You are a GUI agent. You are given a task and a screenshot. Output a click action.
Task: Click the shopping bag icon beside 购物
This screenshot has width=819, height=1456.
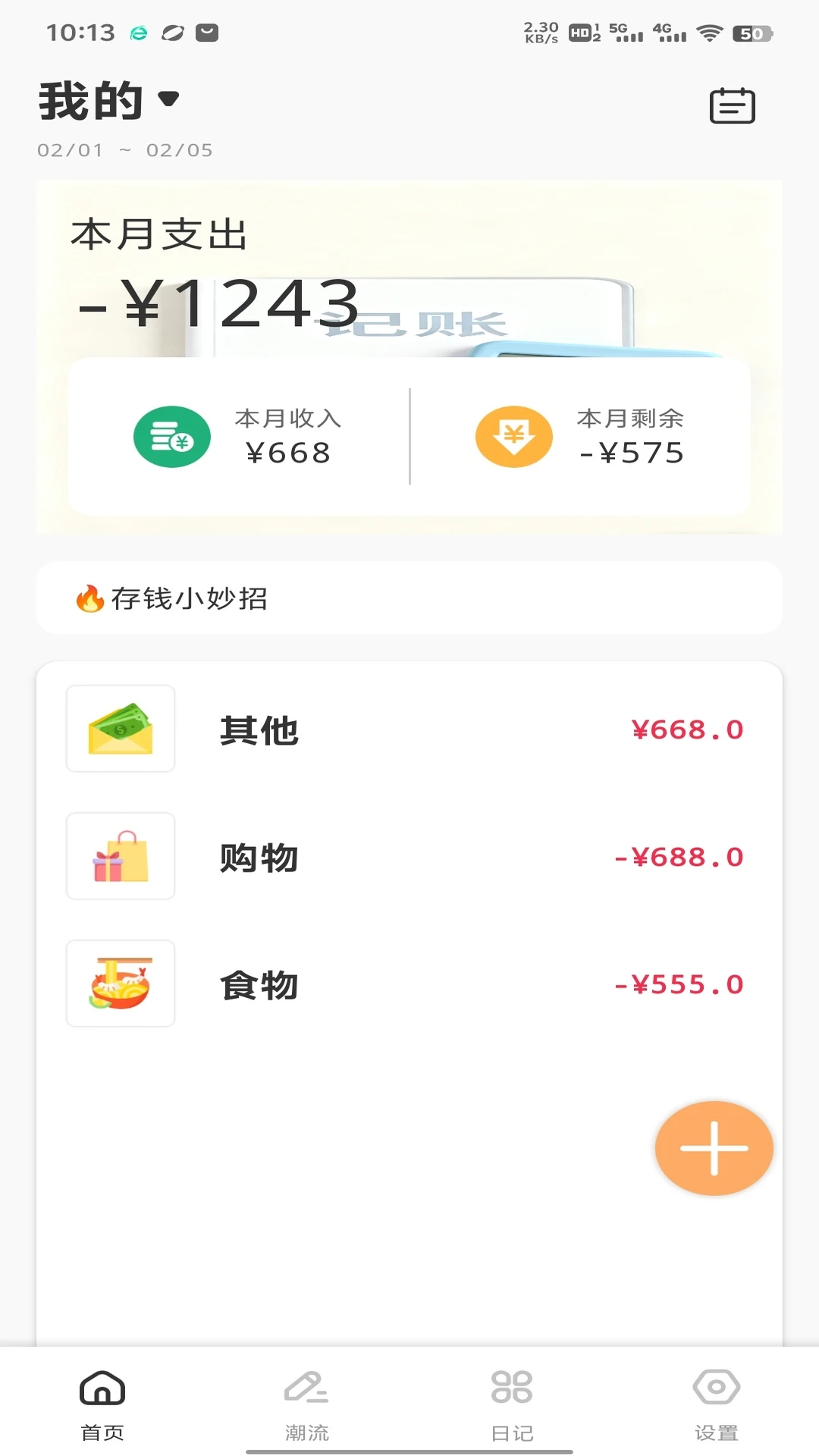(x=120, y=856)
